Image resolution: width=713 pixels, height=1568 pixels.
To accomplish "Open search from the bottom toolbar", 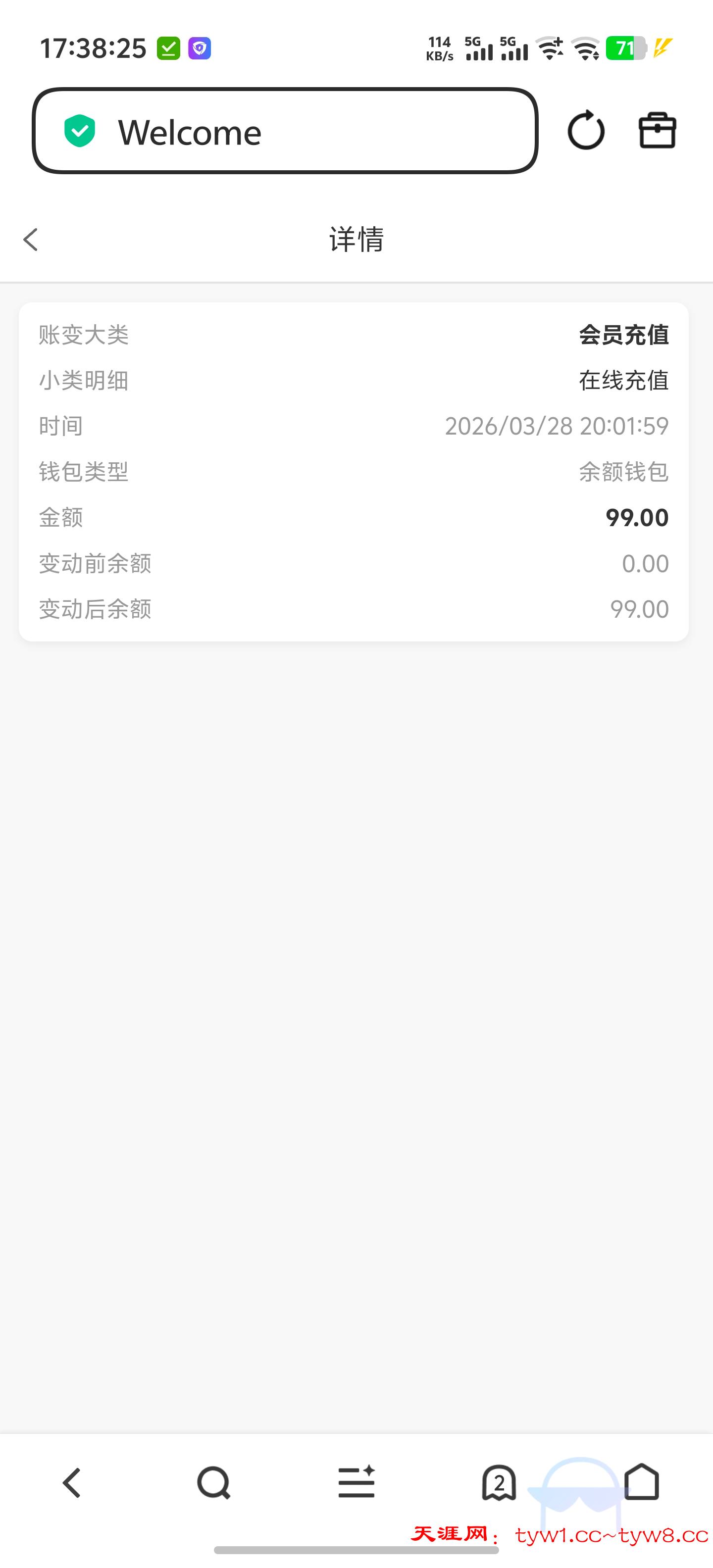I will pos(214,1483).
